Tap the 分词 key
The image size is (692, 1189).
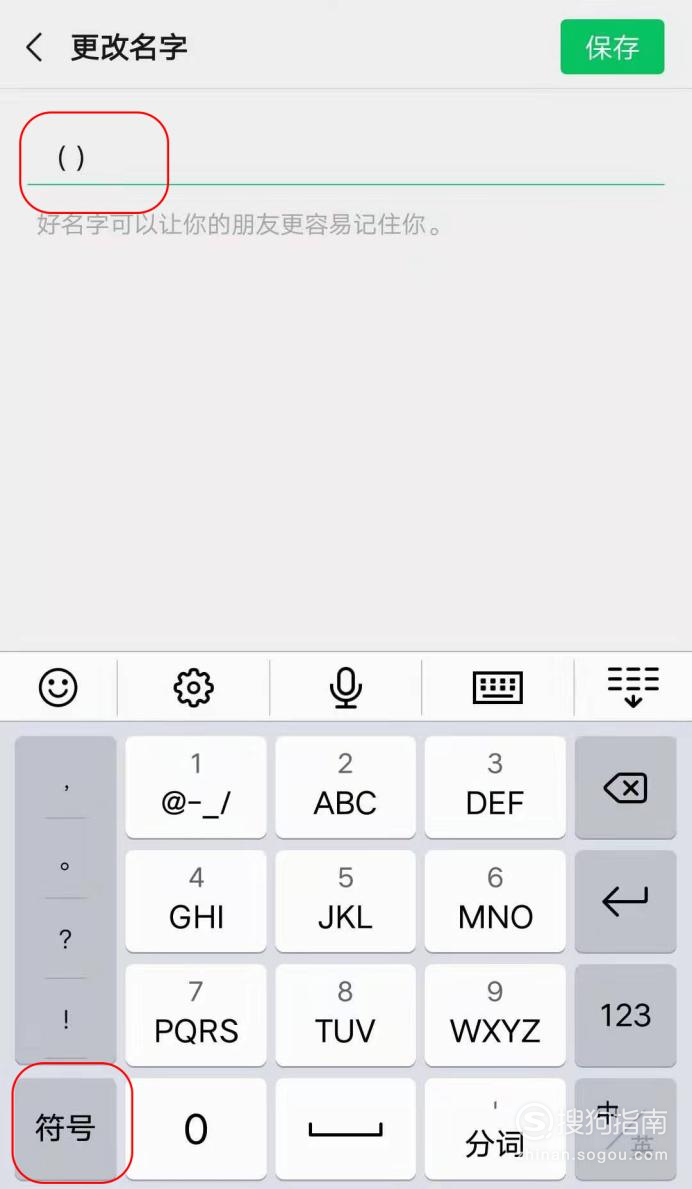(x=495, y=1129)
